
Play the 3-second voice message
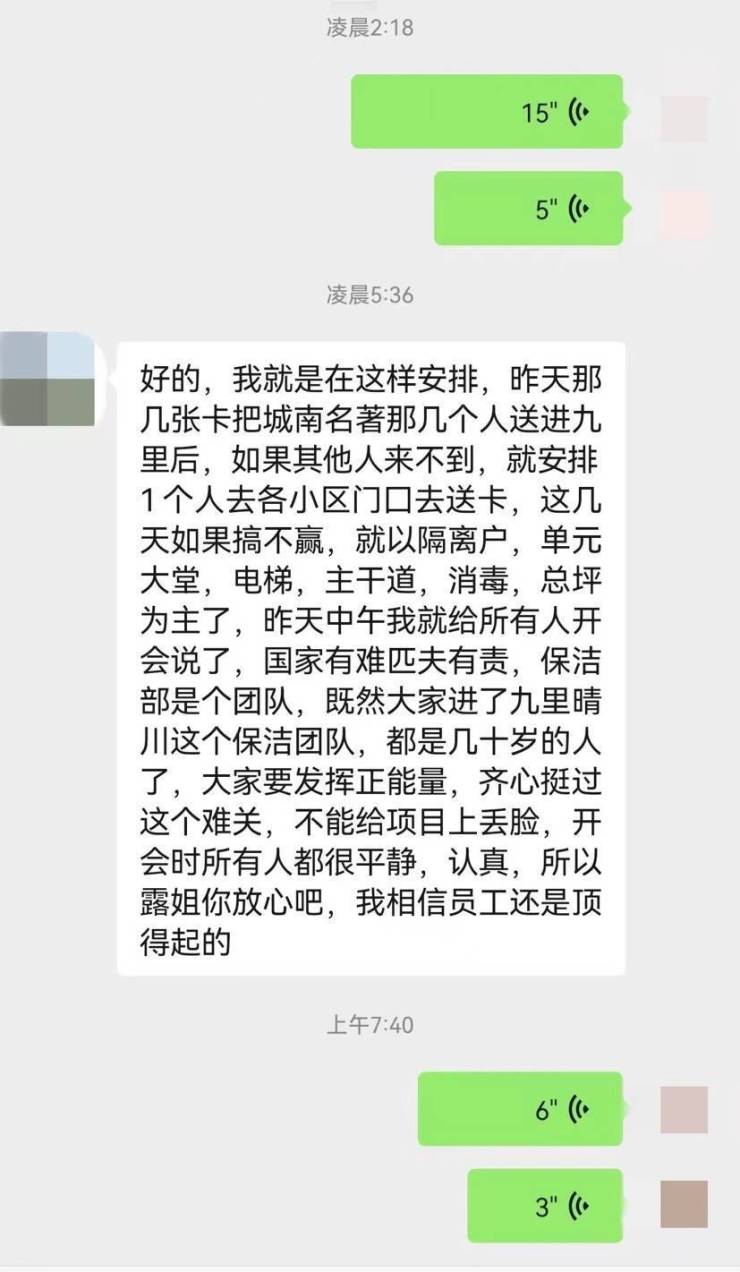click(x=545, y=1205)
